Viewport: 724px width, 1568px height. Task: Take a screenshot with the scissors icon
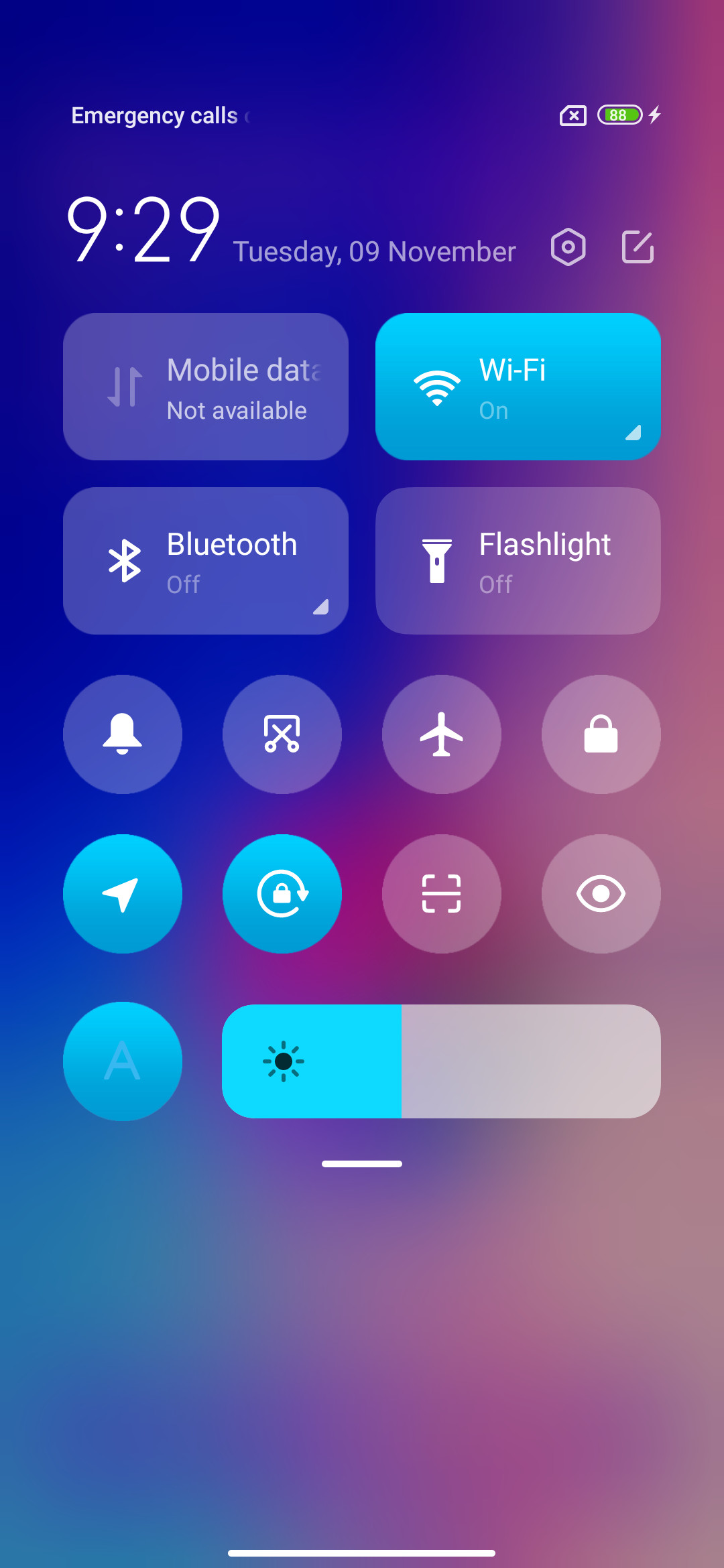pyautogui.click(x=282, y=734)
